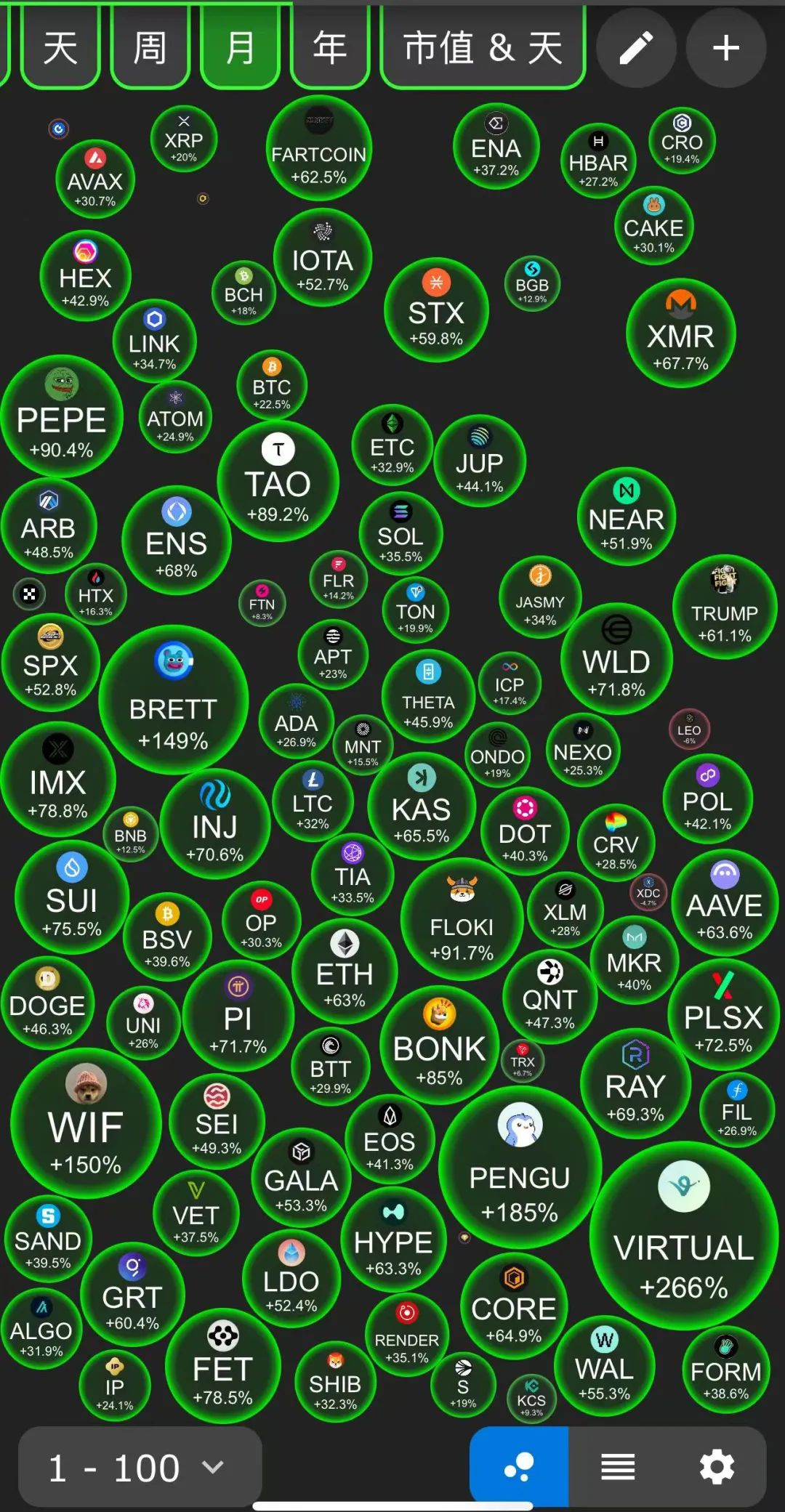Open the PEPE +90.4% bubble
Viewport: 785px width, 1512px height.
(61, 418)
